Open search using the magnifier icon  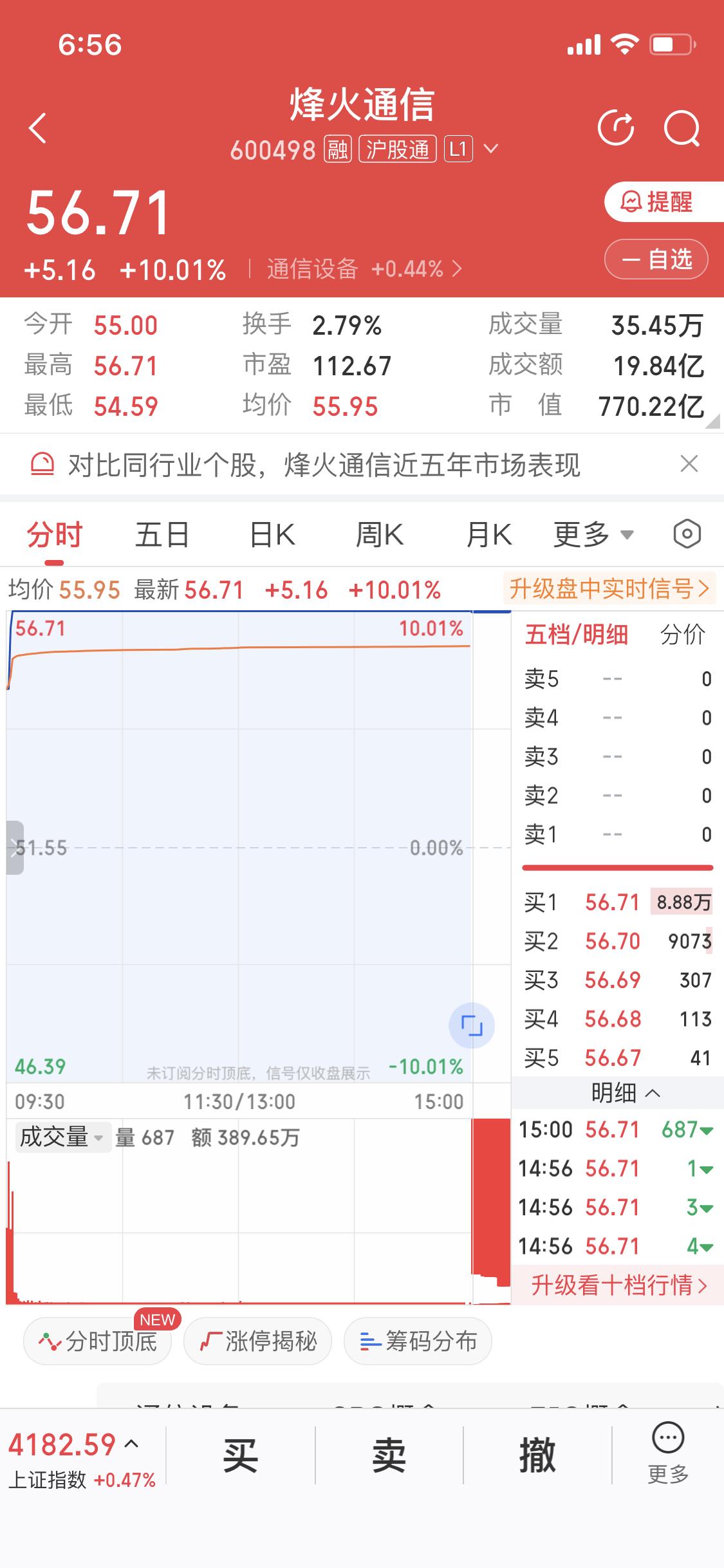click(x=683, y=127)
